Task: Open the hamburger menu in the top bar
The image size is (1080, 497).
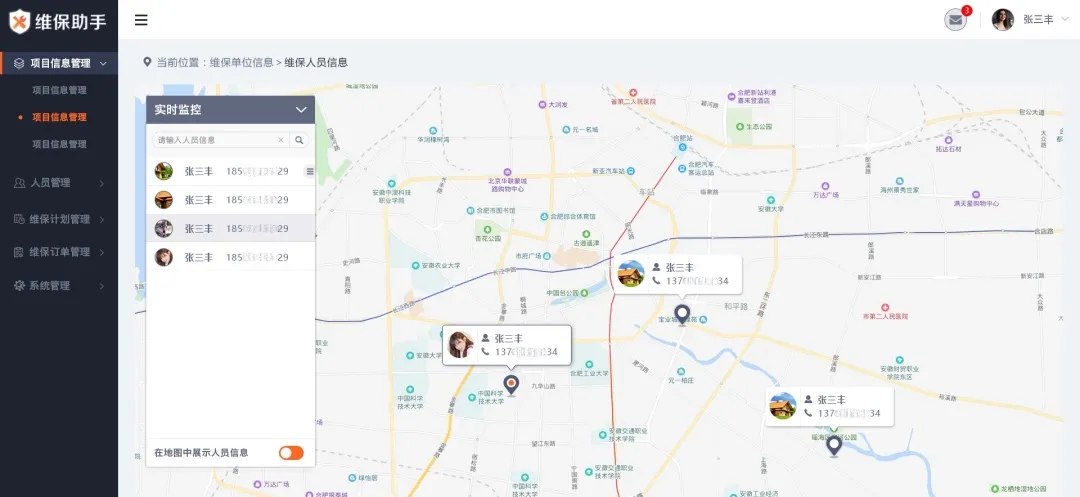Action: coord(141,20)
